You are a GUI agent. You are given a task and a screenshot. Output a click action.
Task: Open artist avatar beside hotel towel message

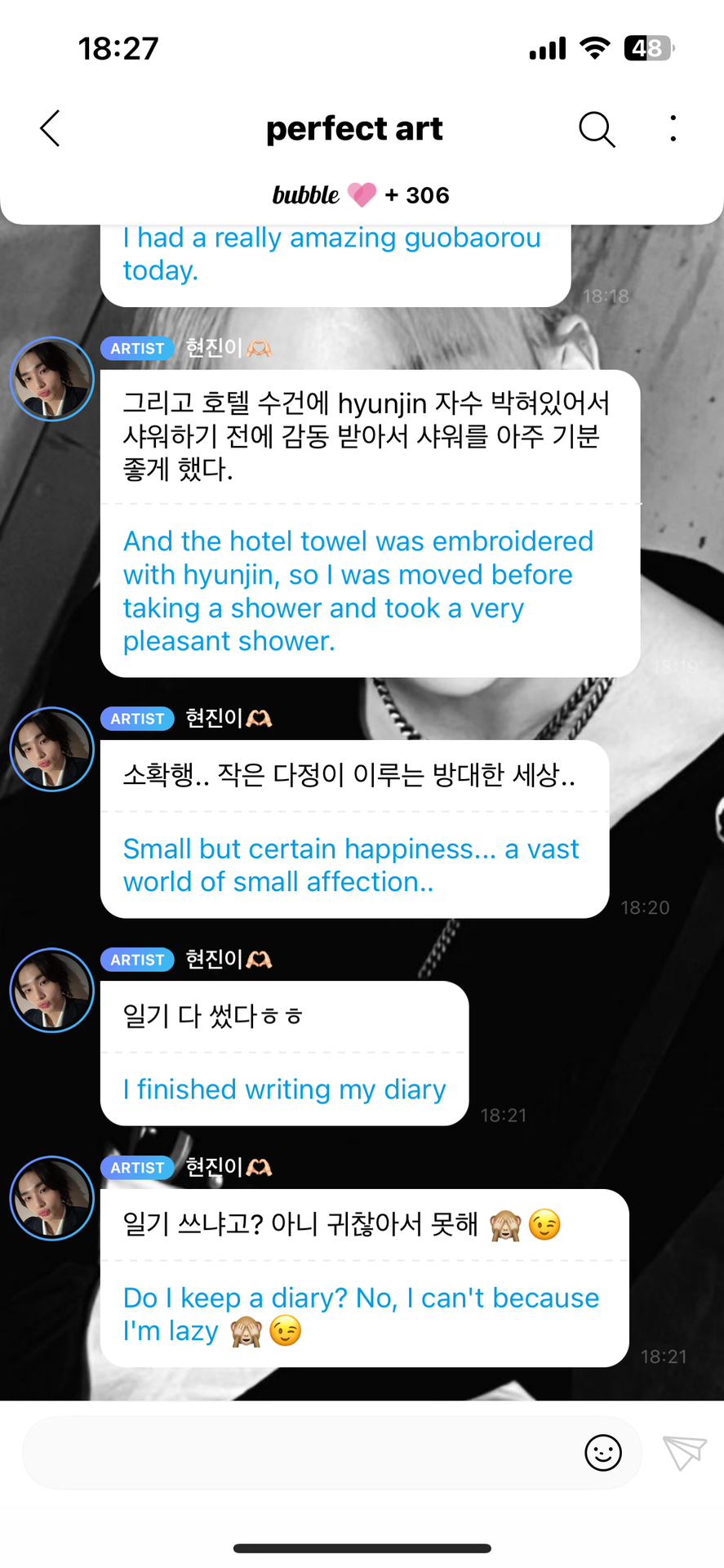tap(52, 379)
